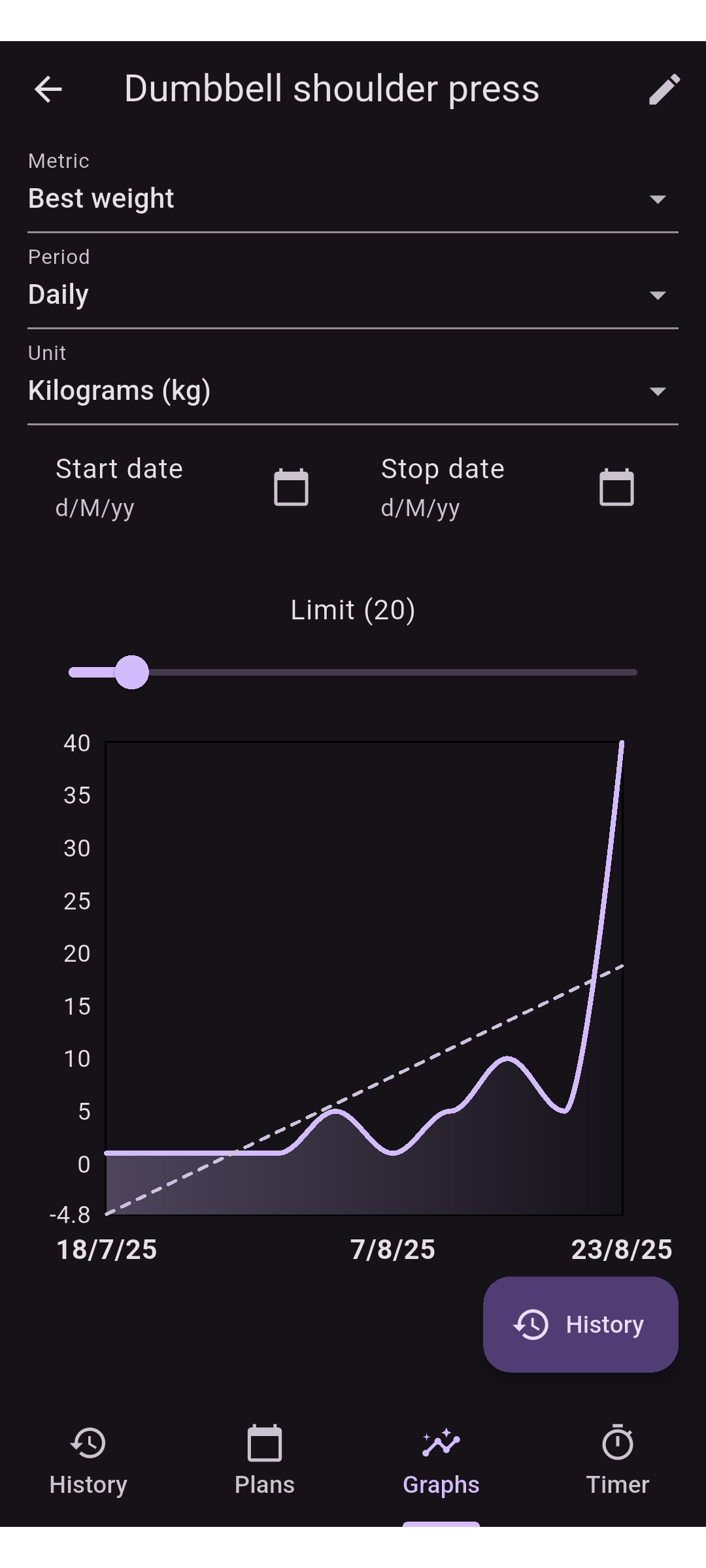The image size is (706, 1568).
Task: Switch to the Plans tab
Action: point(265,1461)
